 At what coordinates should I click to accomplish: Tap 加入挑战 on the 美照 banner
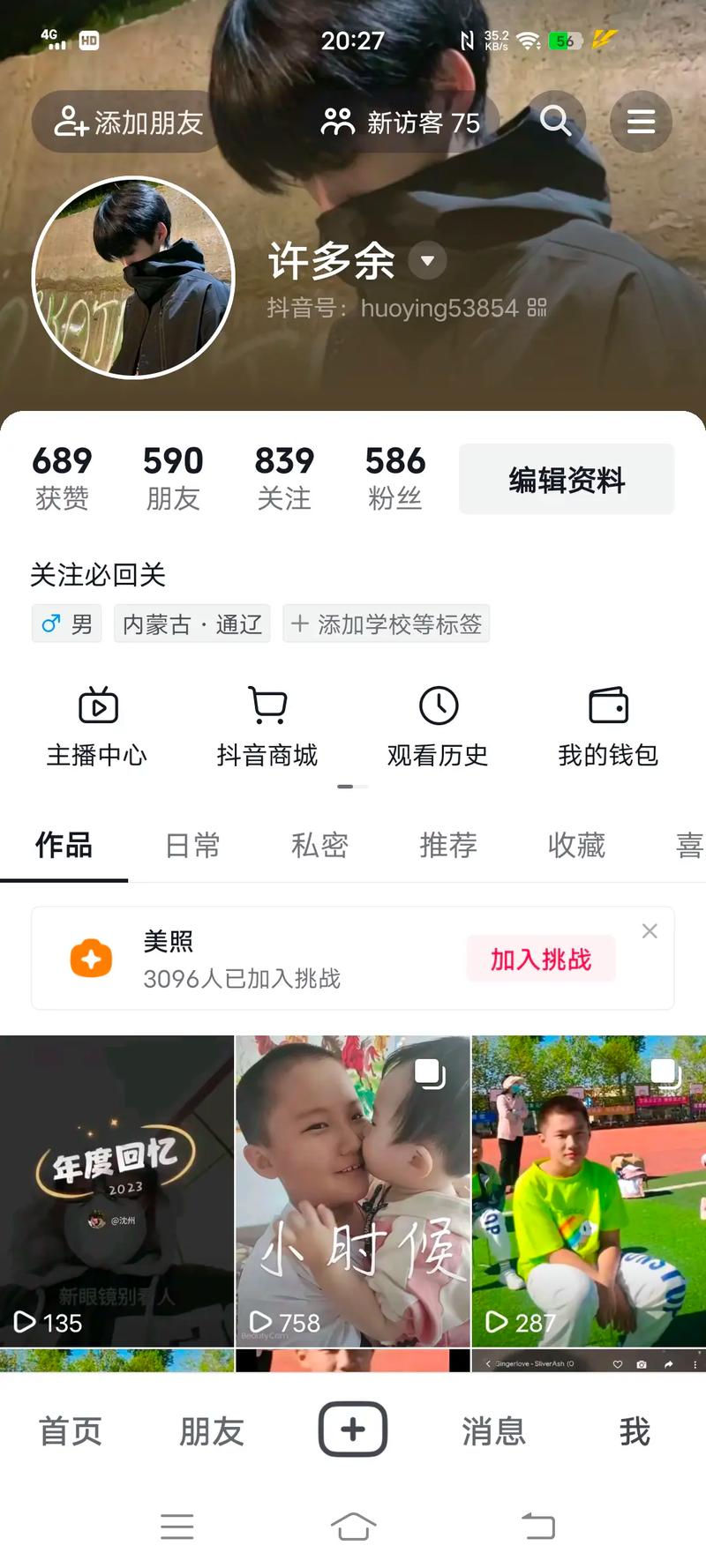(541, 959)
